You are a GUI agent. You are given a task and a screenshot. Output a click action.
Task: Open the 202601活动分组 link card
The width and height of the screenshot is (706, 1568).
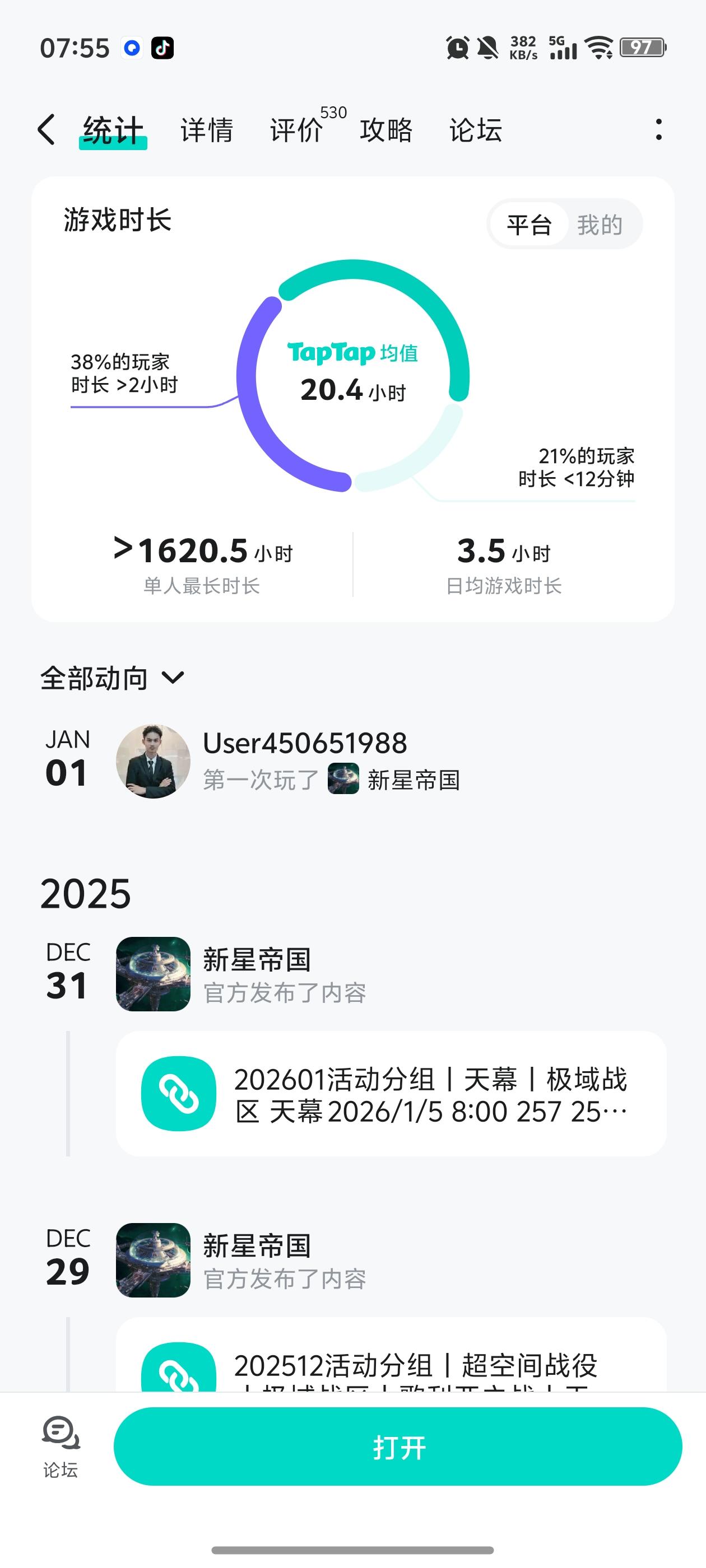pyautogui.click(x=391, y=1094)
